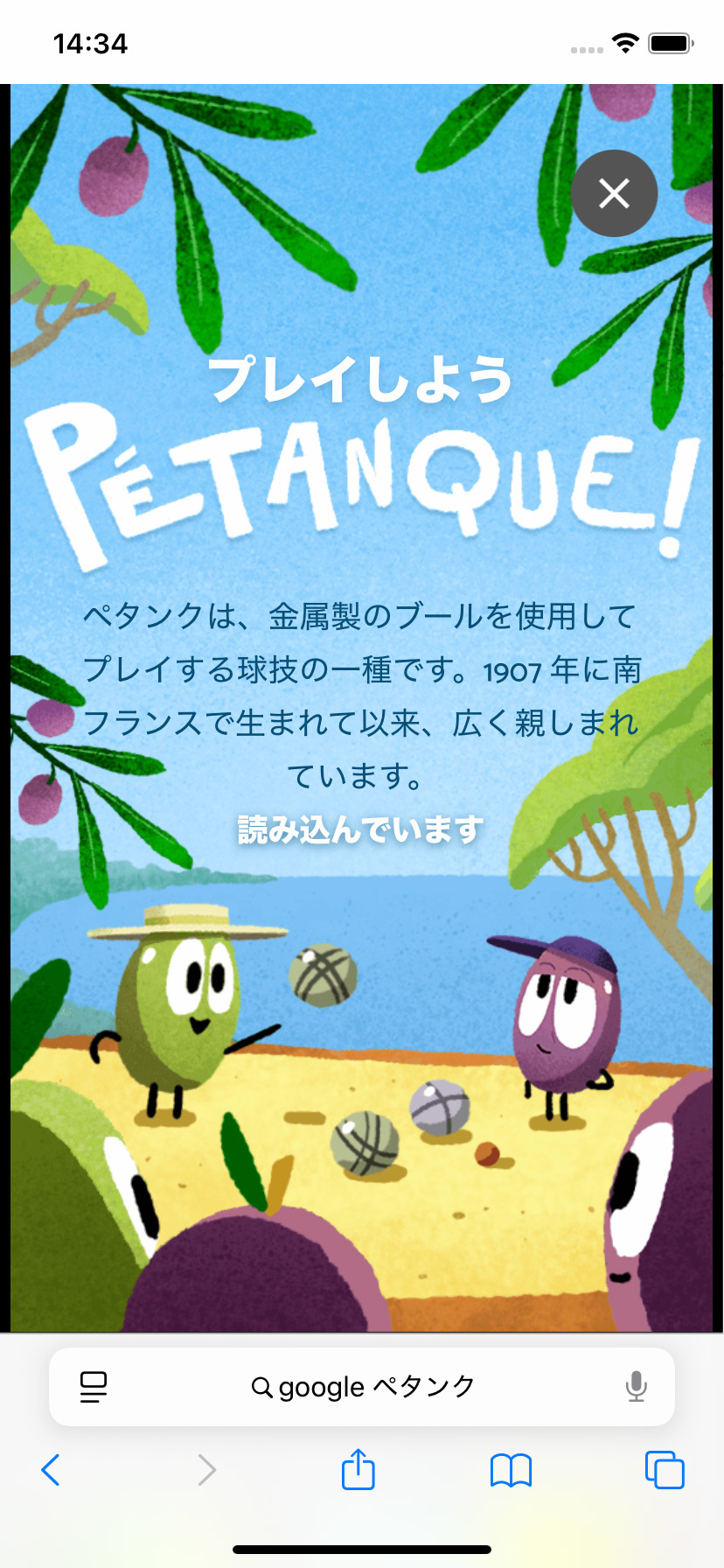This screenshot has height=1568, width=724.
Task: Start voice search with the microphone
Action: [637, 1387]
